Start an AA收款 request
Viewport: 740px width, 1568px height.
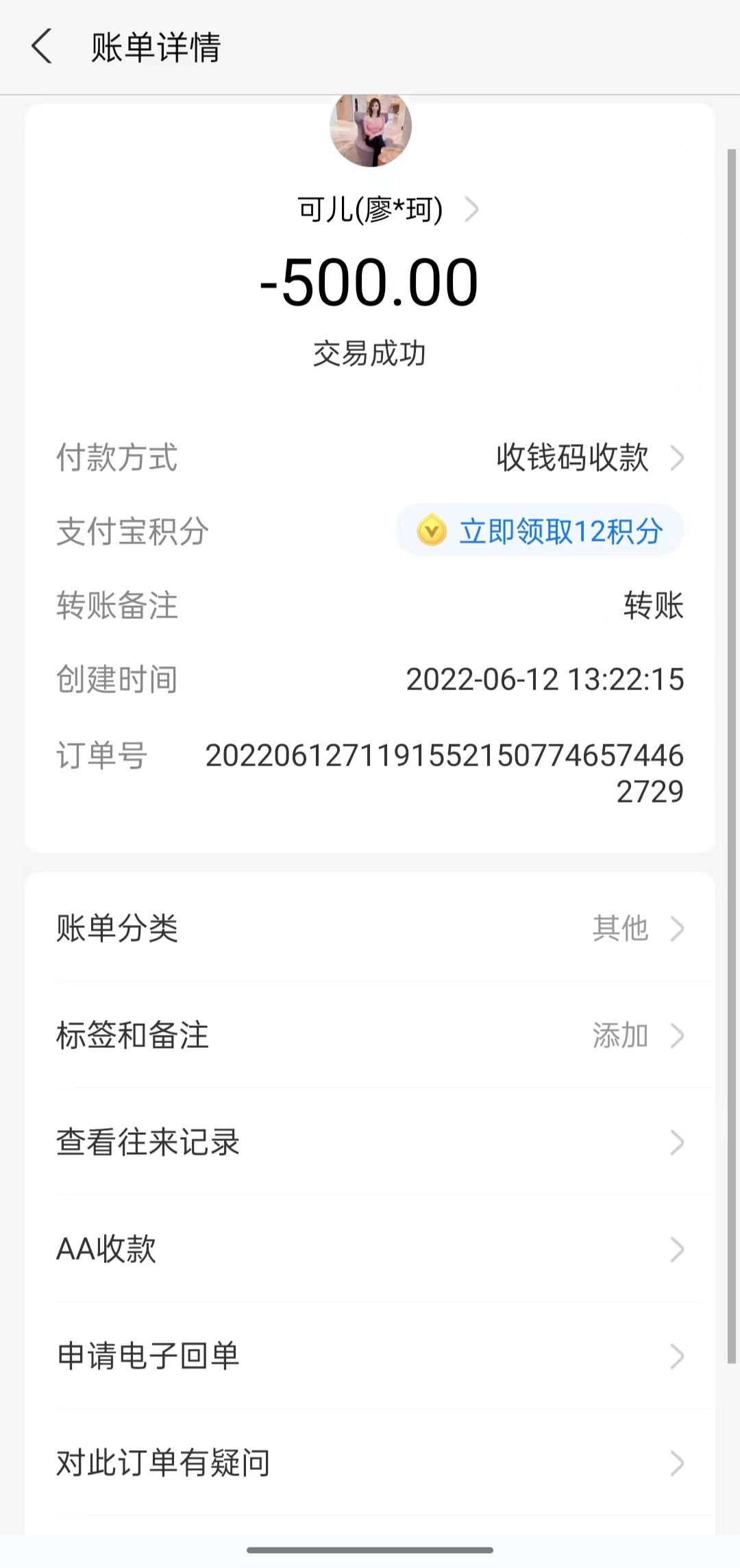(x=370, y=1249)
